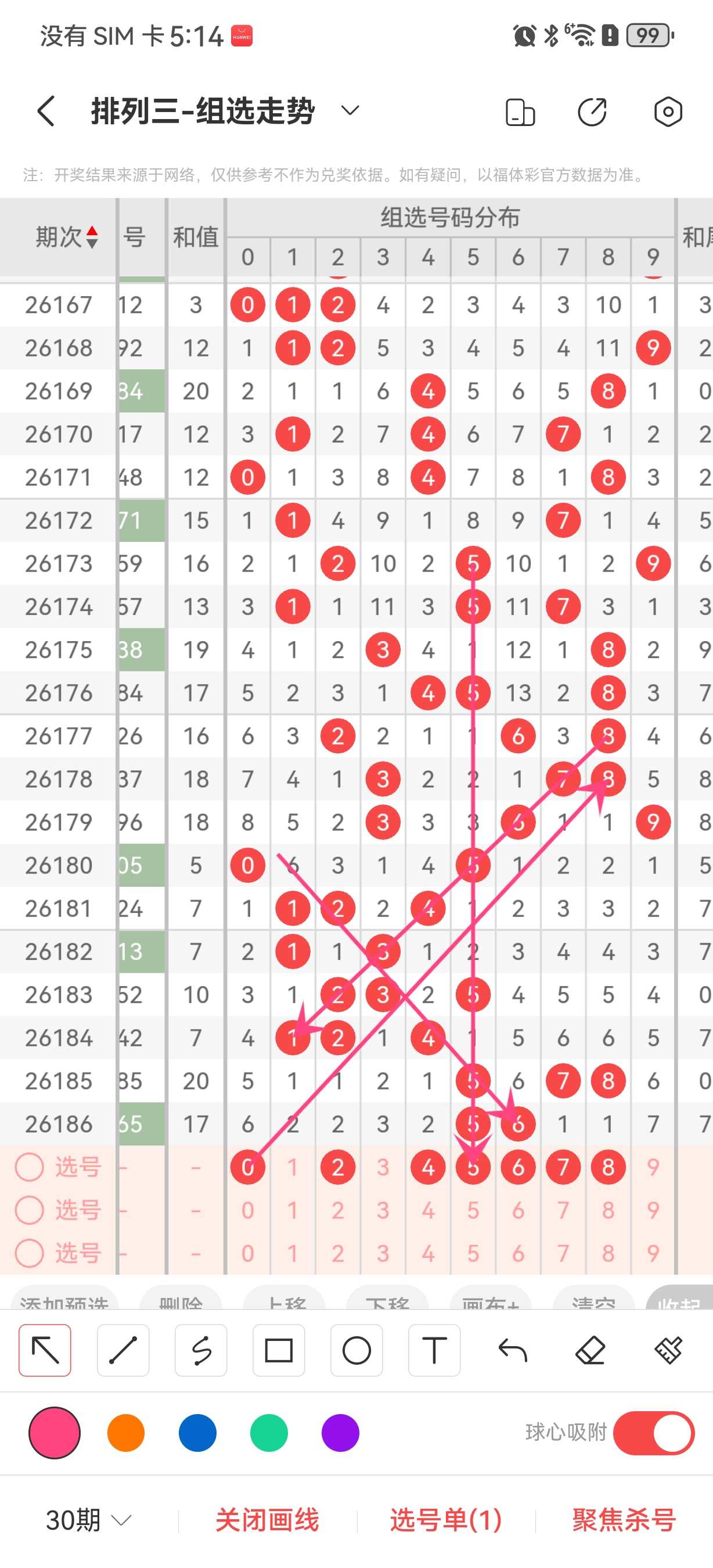Screen dimensions: 713x1568
Task: Tap 关闭画线 to close drawing mode
Action: pos(267,1520)
